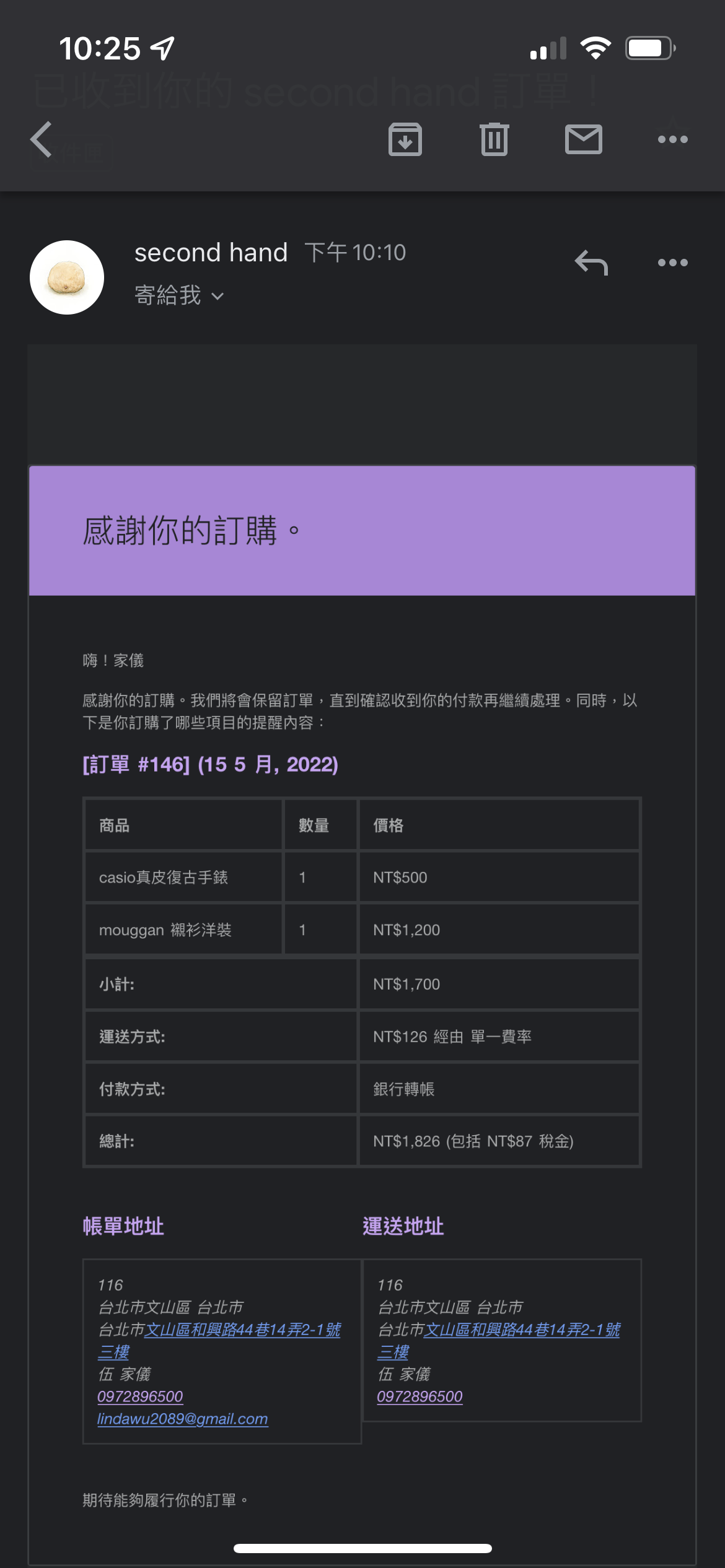
Task: Archive this email
Action: point(405,139)
